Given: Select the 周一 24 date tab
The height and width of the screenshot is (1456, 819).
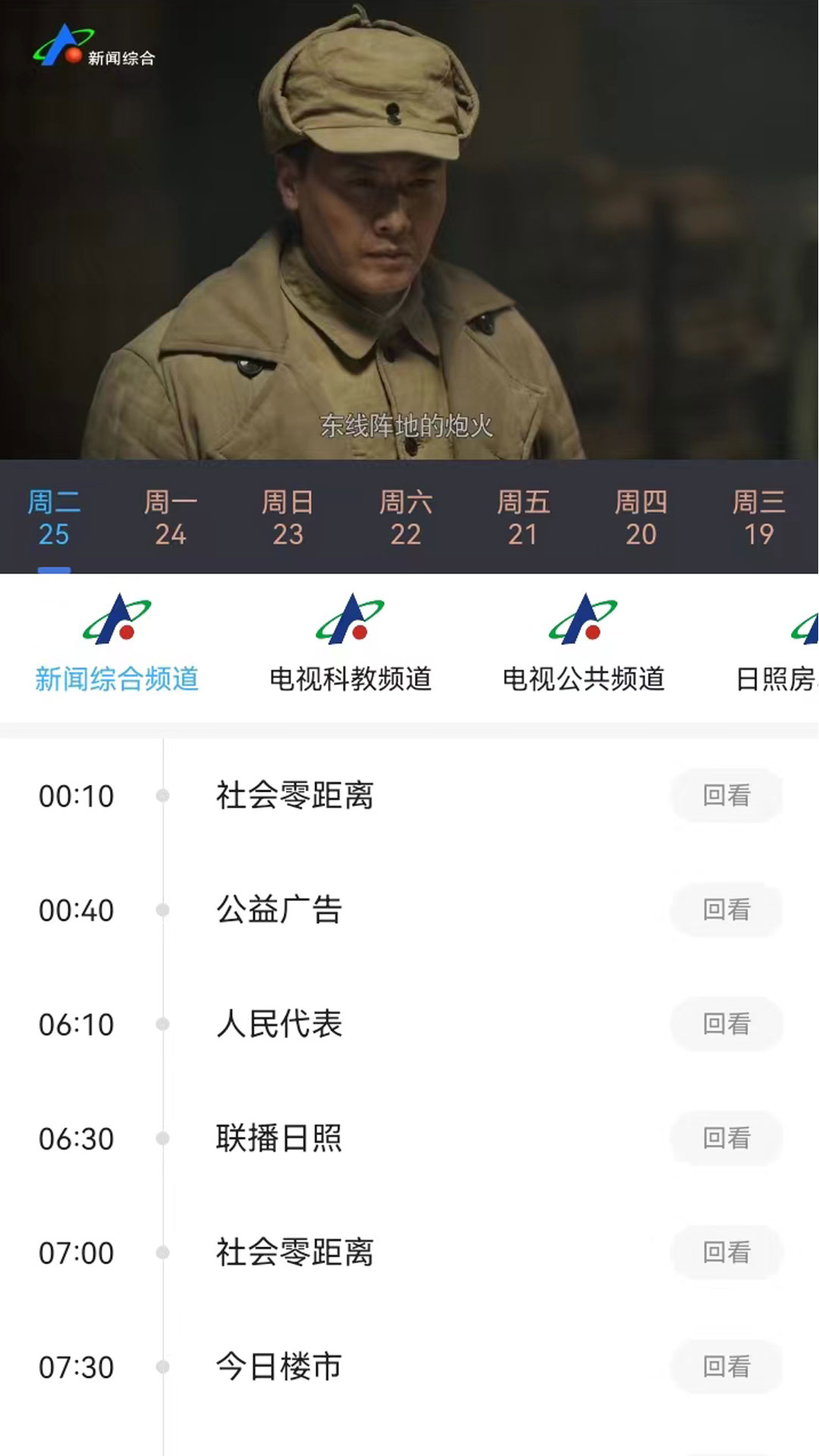Looking at the screenshot, I should click(171, 518).
